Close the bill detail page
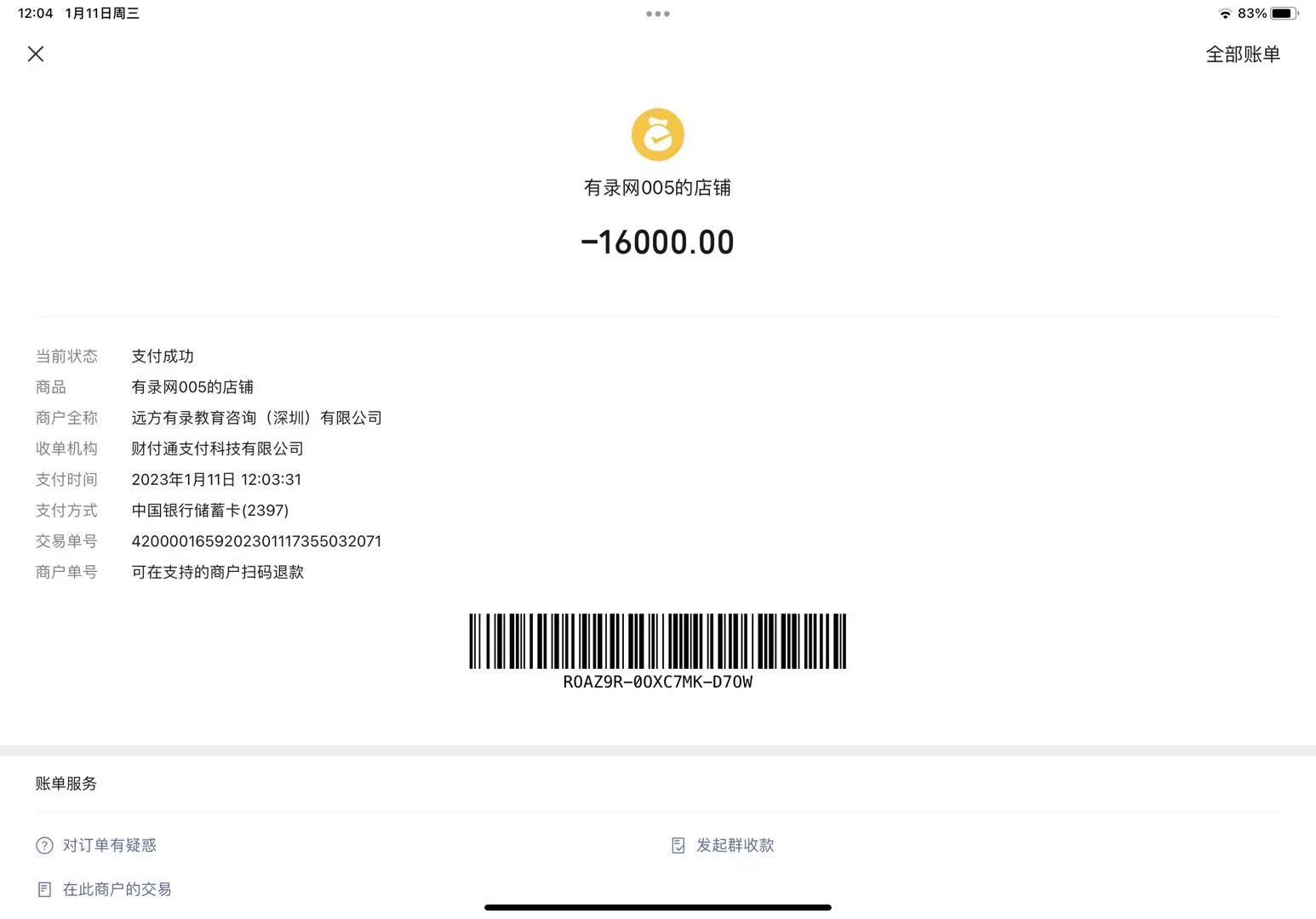 [x=36, y=54]
